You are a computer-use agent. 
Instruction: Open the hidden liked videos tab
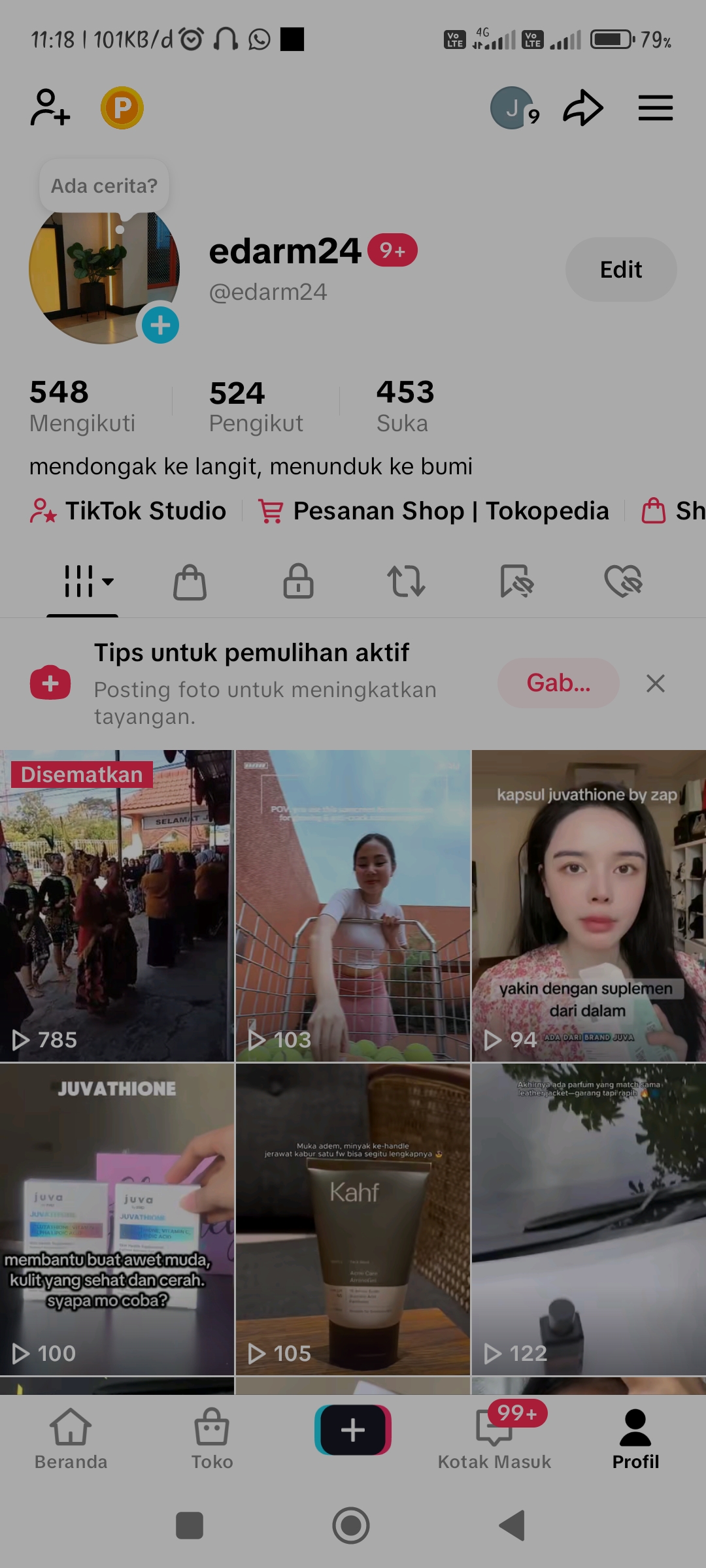pyautogui.click(x=623, y=581)
